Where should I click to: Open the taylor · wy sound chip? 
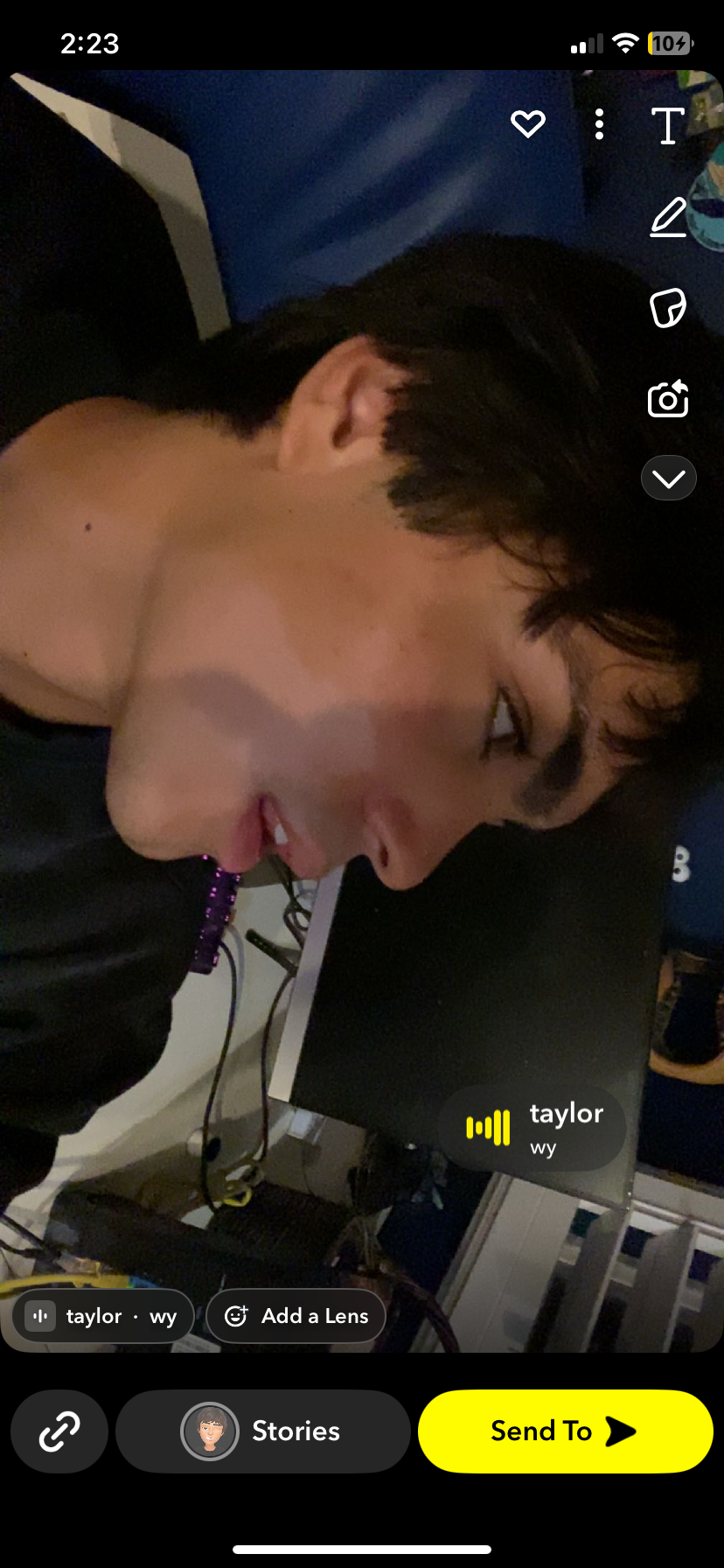pyautogui.click(x=103, y=1316)
